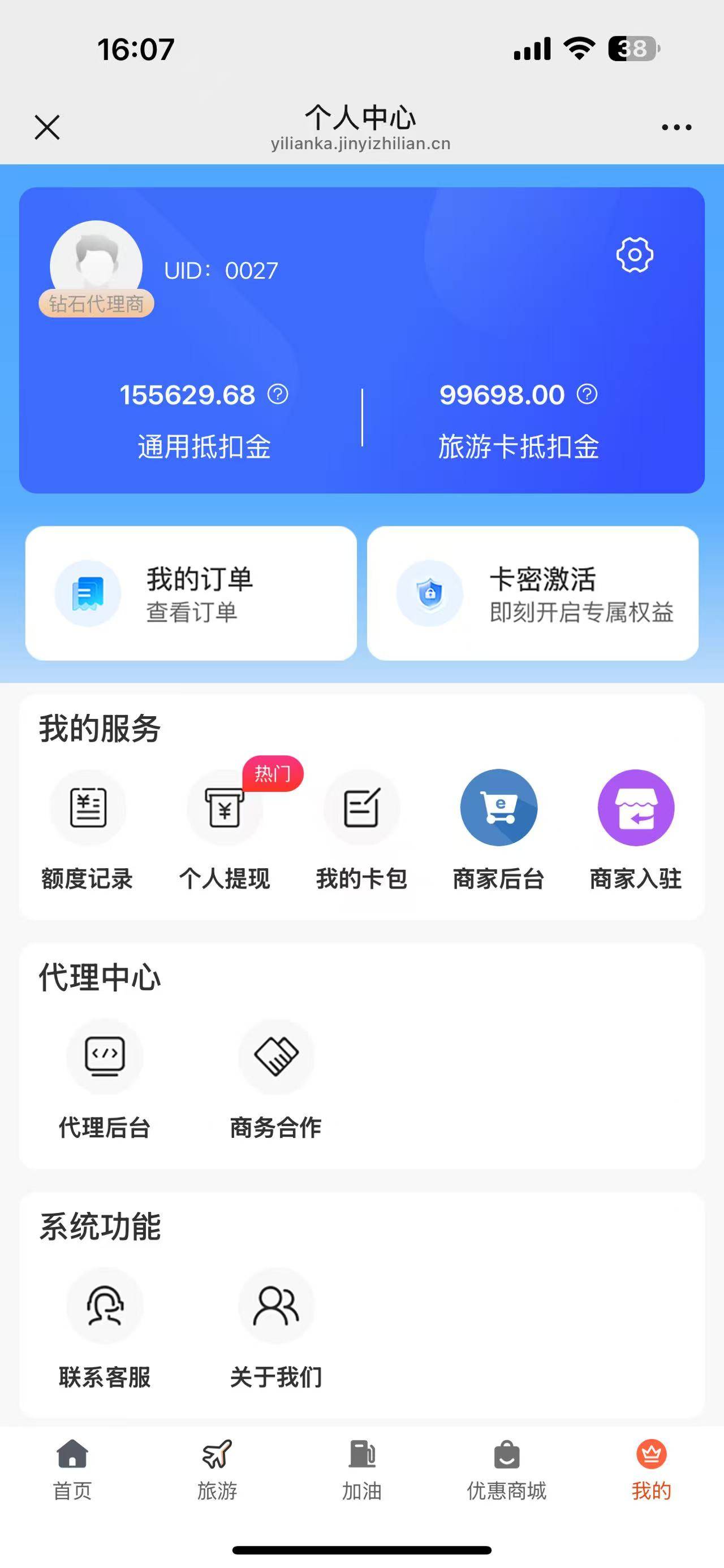This screenshot has width=724, height=1568.
Task: Enter the 商家后台 dashboard
Action: pos(499,828)
